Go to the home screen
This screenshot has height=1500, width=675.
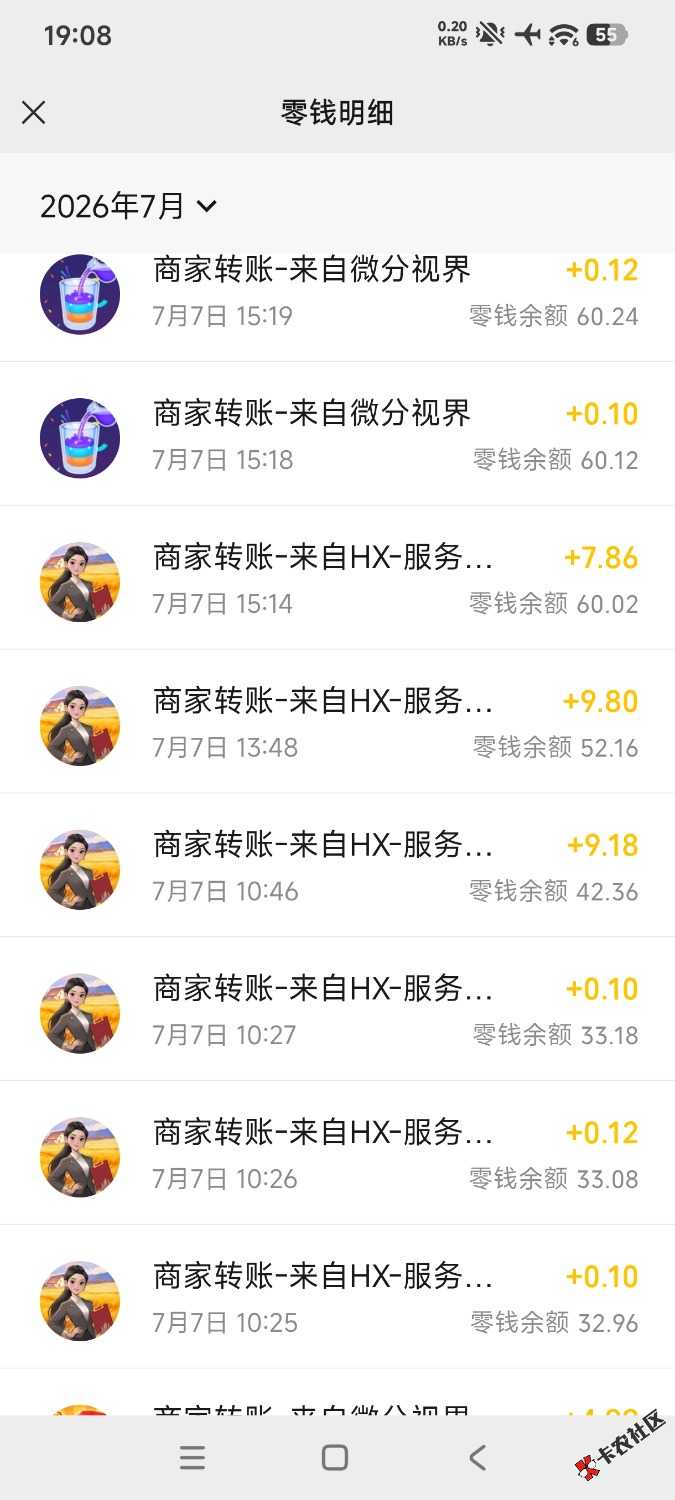[335, 1458]
